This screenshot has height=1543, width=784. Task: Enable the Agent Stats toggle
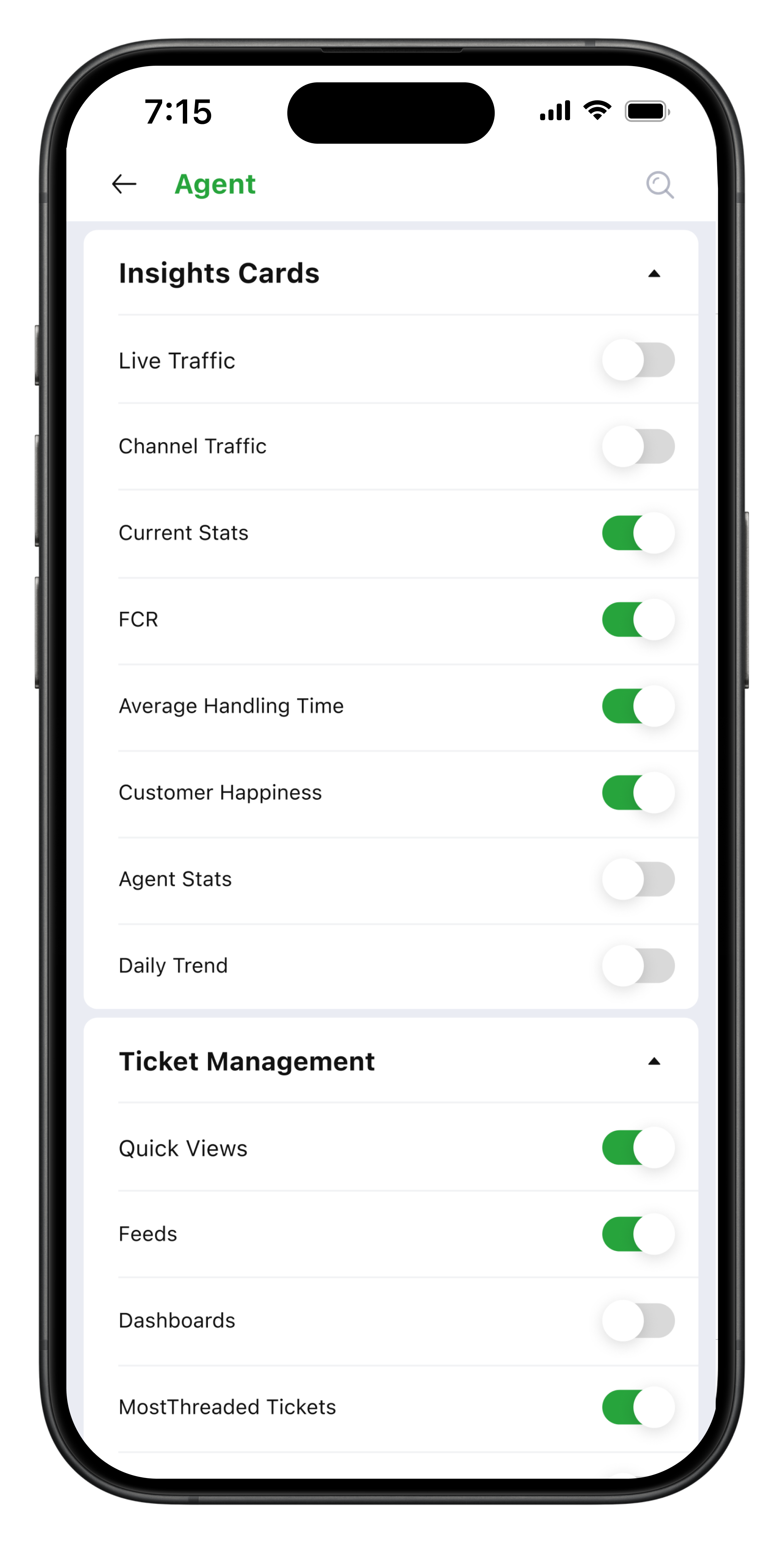pyautogui.click(x=638, y=879)
